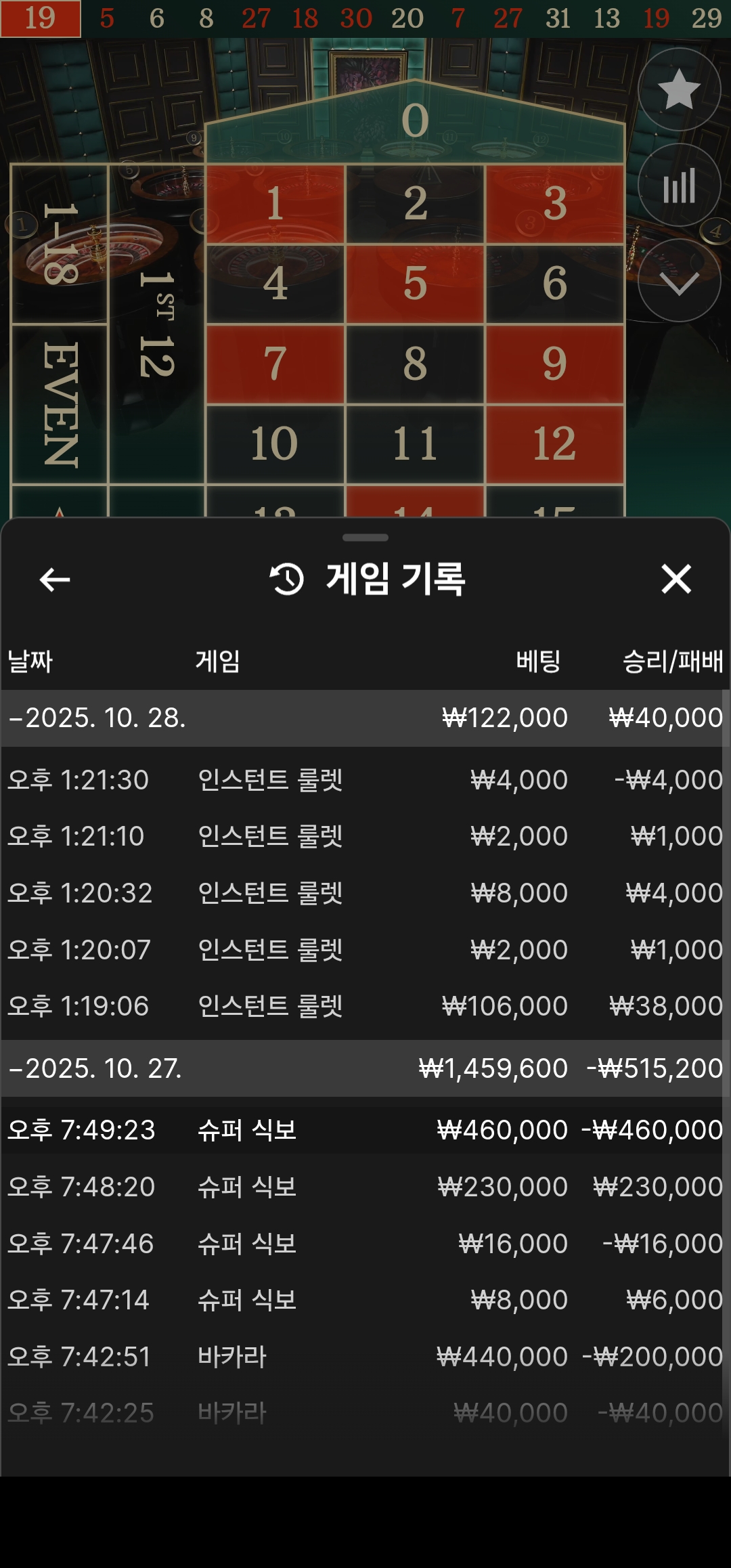Collapse the 2025. 10. 27. date group
The width and height of the screenshot is (731, 1568).
pyautogui.click(x=96, y=1069)
